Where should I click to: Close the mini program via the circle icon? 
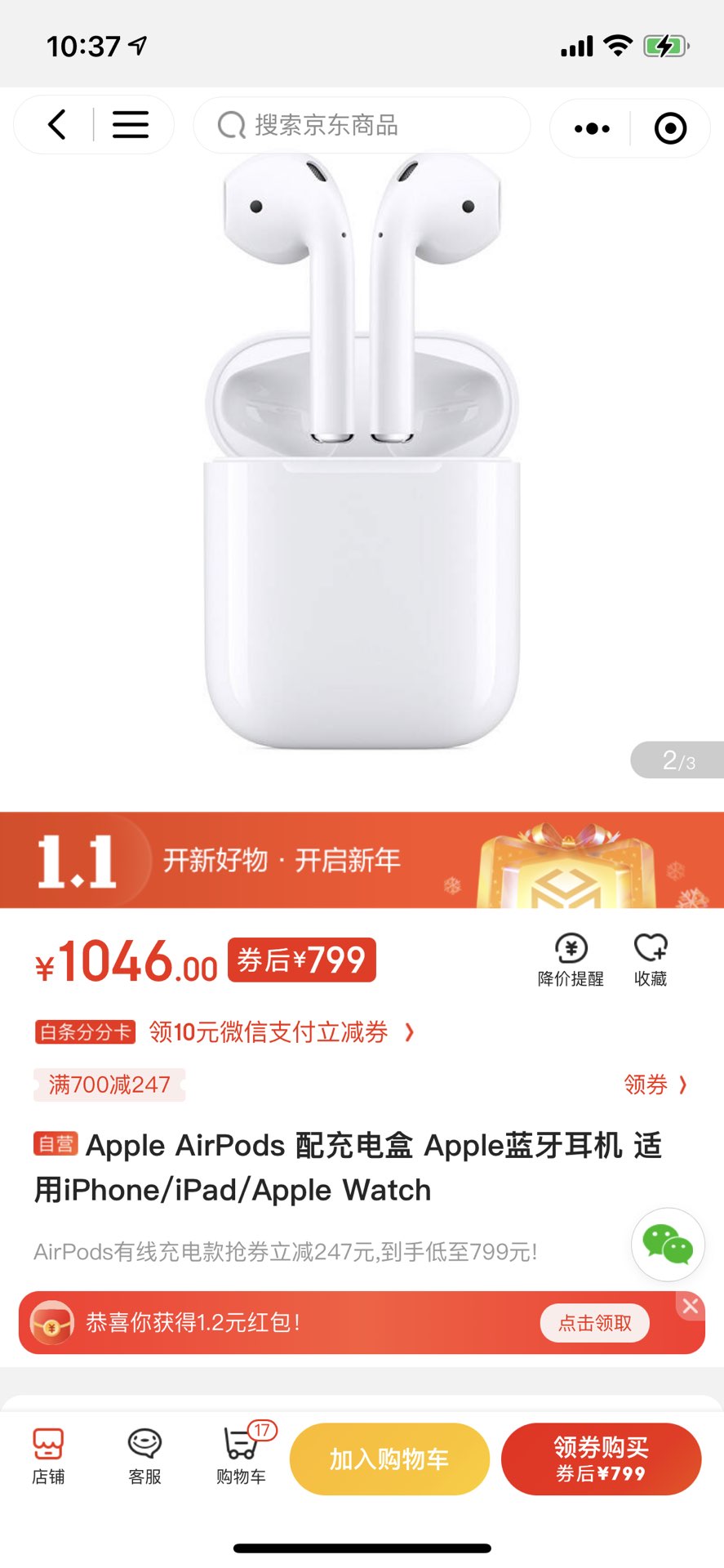(x=670, y=128)
